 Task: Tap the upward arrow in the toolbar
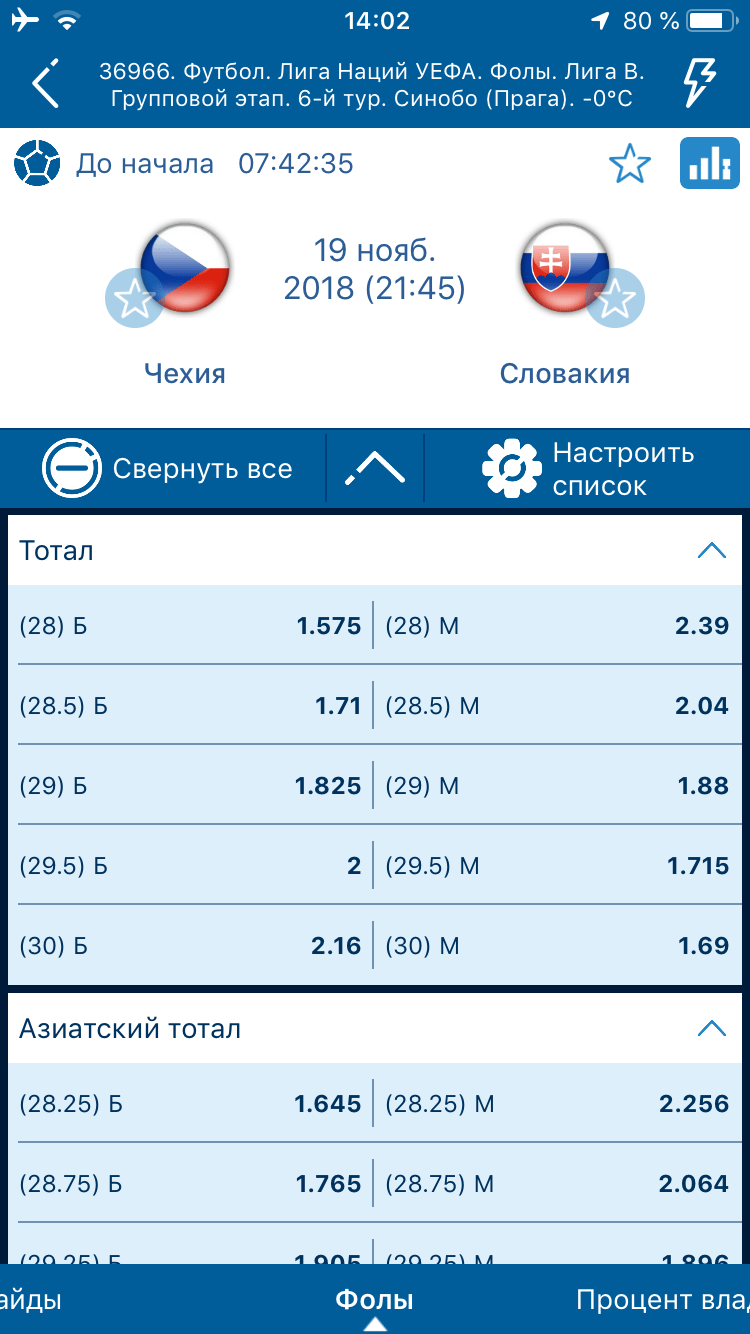click(375, 468)
